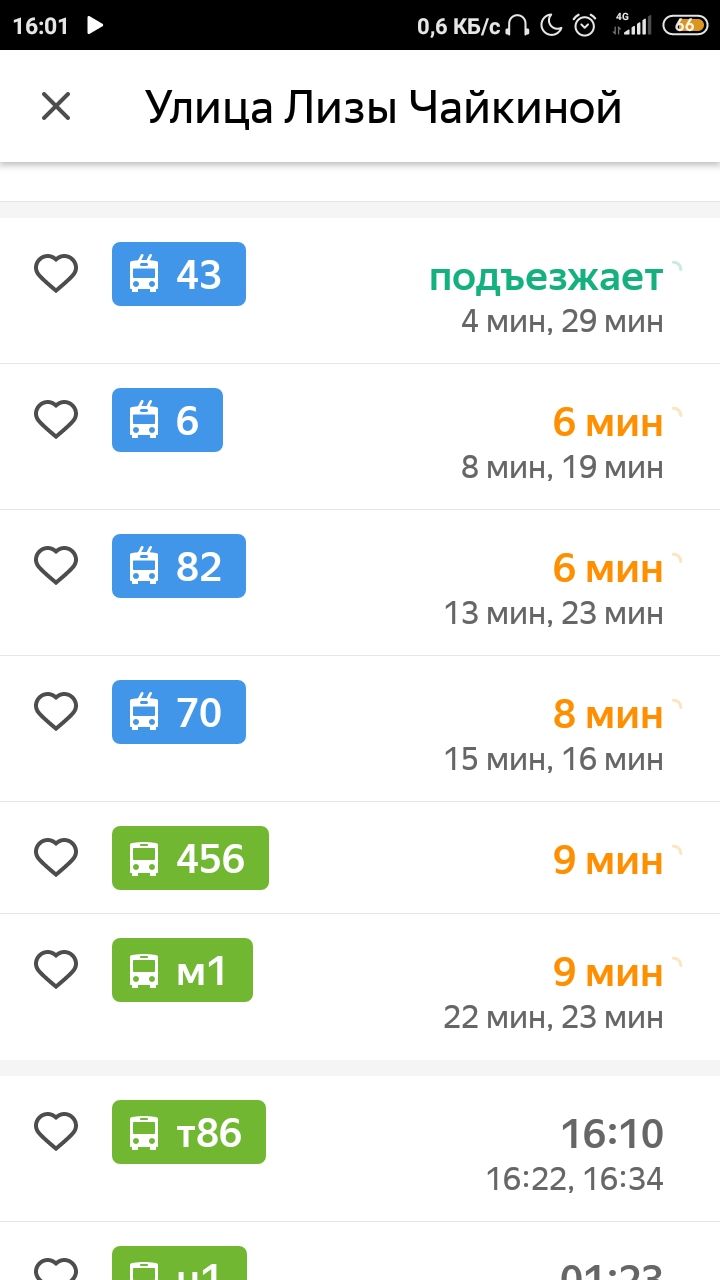This screenshot has height=1280, width=720.
Task: Open bus т86 timetable row
Action: tap(360, 1149)
